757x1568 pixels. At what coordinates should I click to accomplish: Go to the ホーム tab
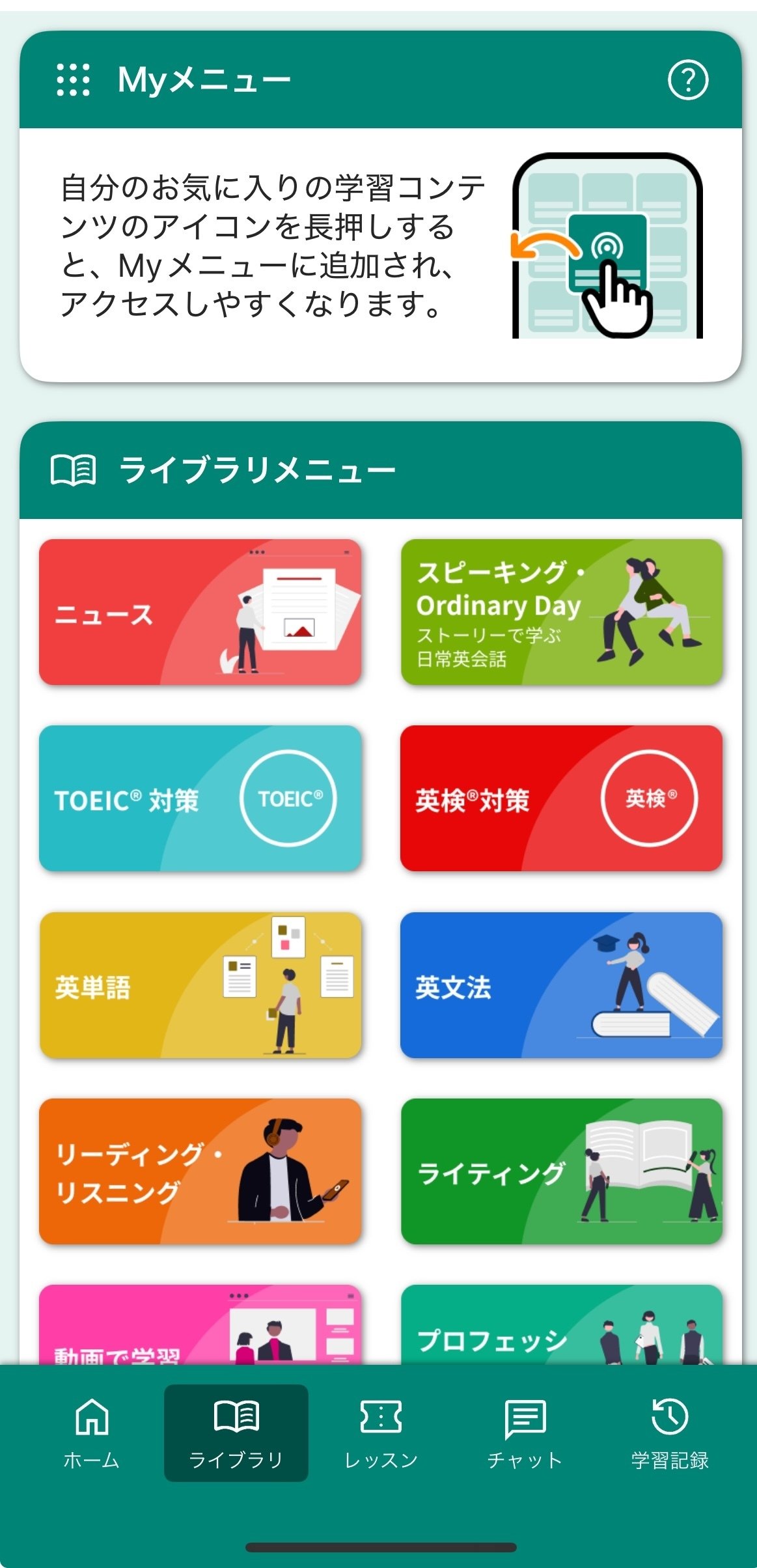tap(92, 1433)
